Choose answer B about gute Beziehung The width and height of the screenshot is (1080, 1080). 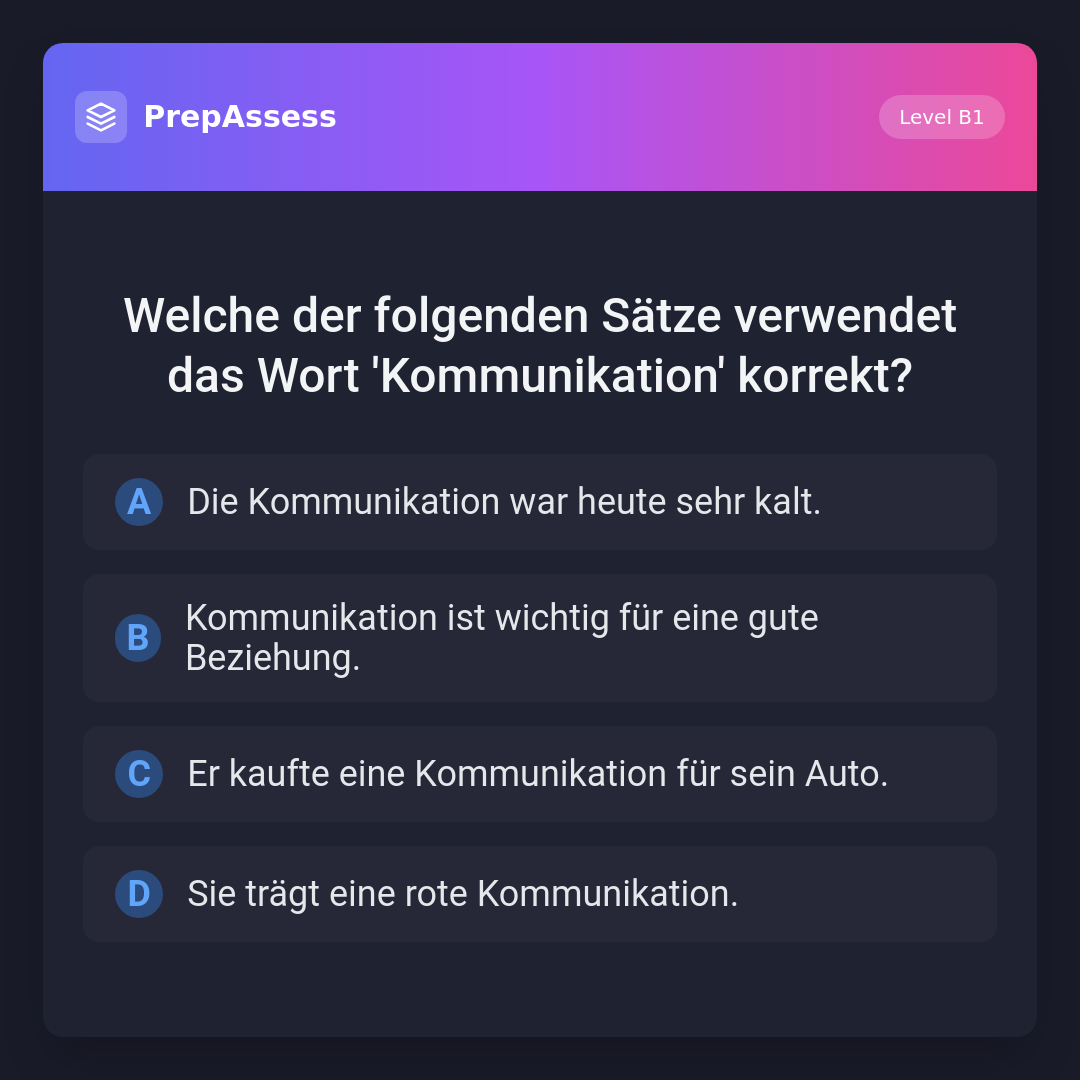pyautogui.click(x=540, y=638)
